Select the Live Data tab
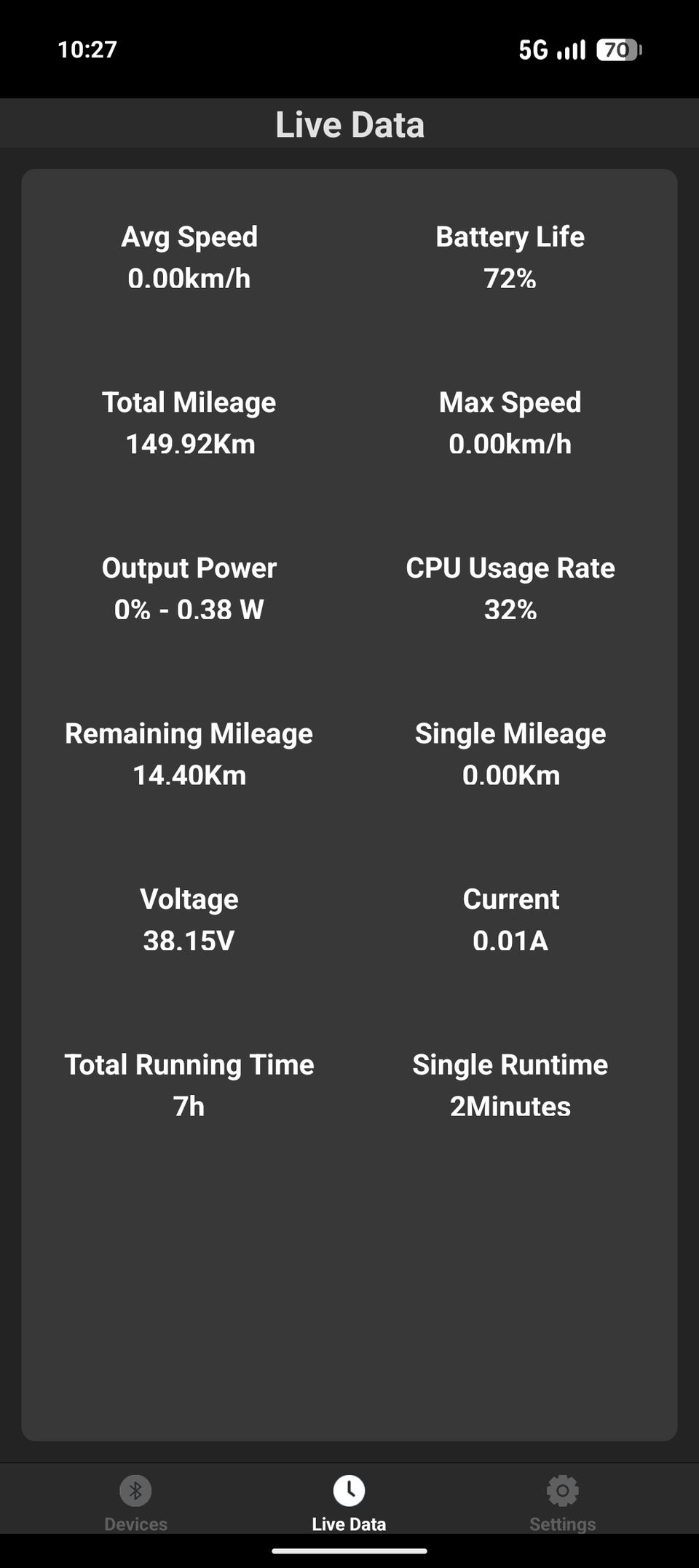The height and width of the screenshot is (1568, 699). pyautogui.click(x=349, y=1502)
